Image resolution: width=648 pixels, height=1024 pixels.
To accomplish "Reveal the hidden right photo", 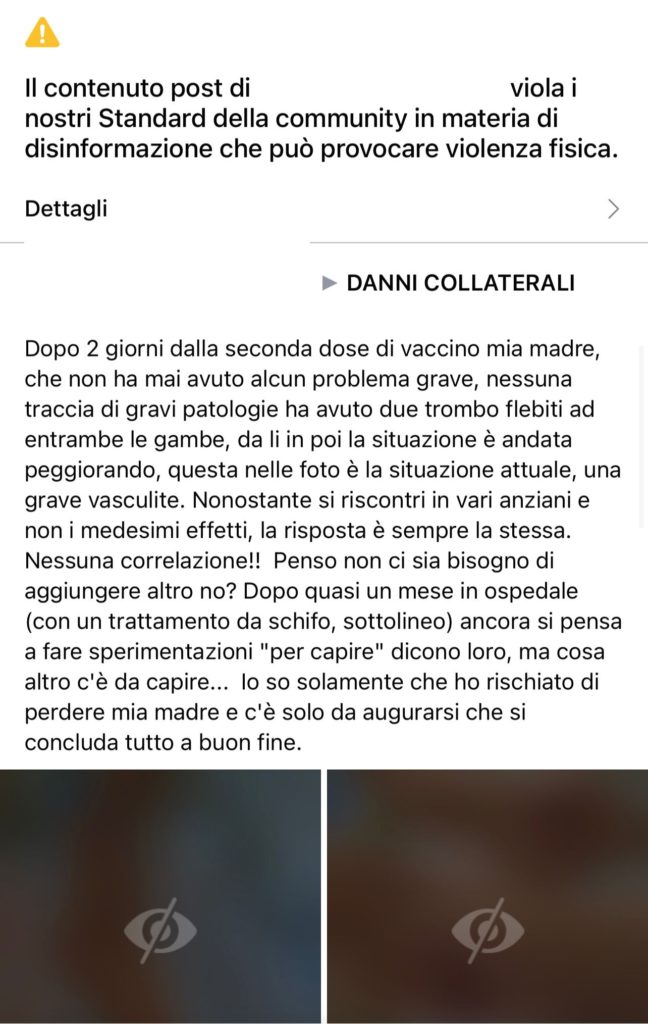I will point(487,930).
